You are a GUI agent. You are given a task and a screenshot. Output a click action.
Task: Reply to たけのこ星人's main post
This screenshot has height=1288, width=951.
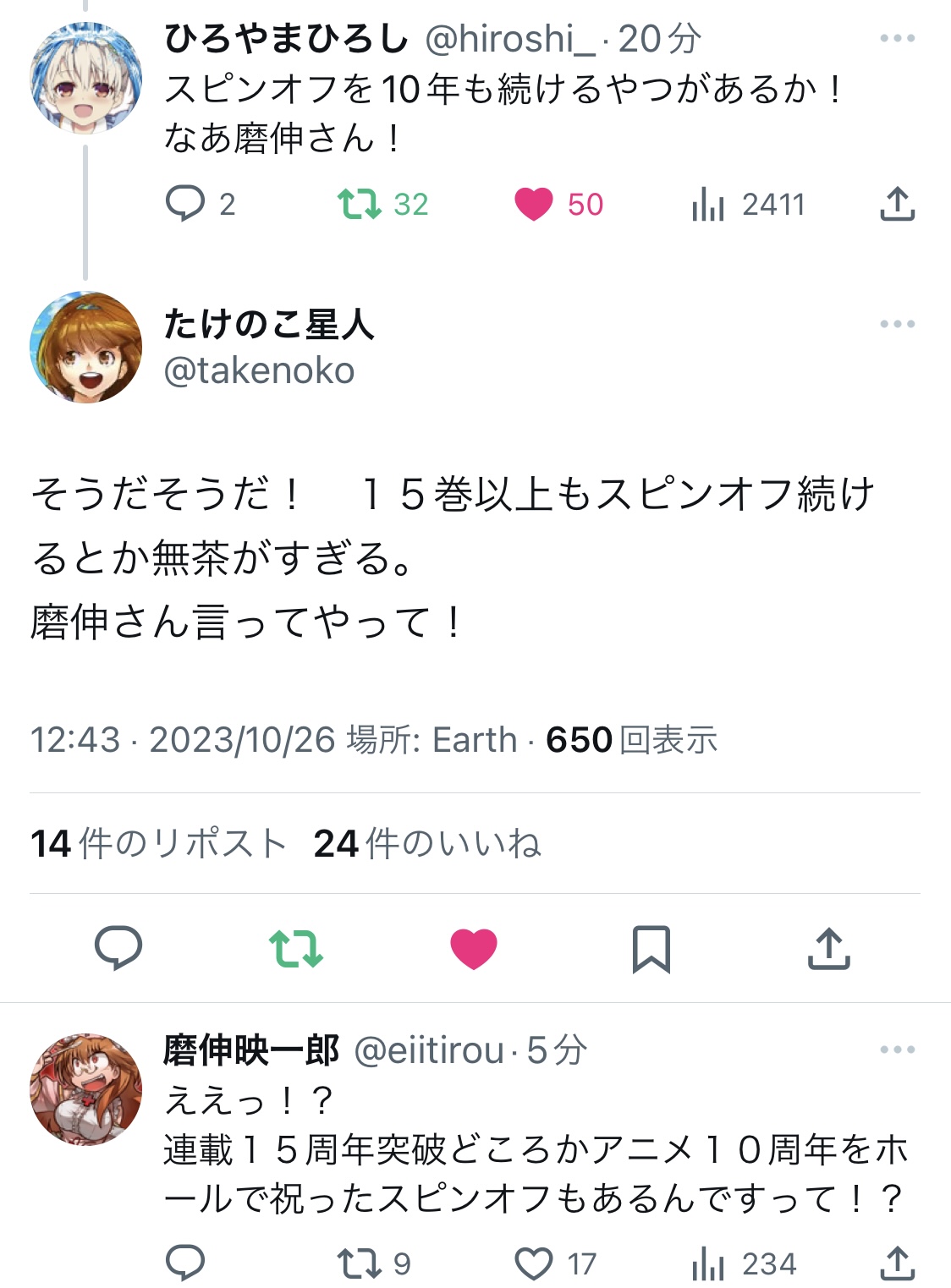tap(118, 948)
